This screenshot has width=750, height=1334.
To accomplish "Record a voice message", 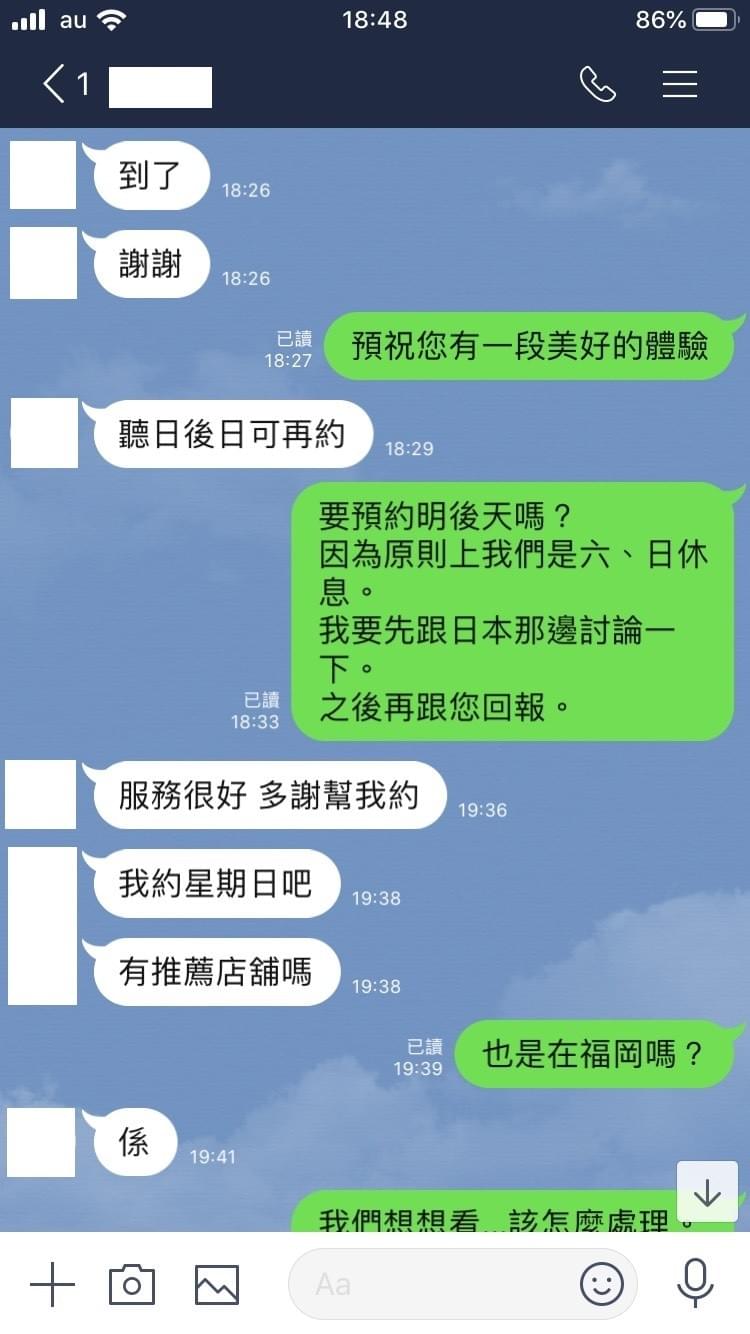I will coord(694,1284).
